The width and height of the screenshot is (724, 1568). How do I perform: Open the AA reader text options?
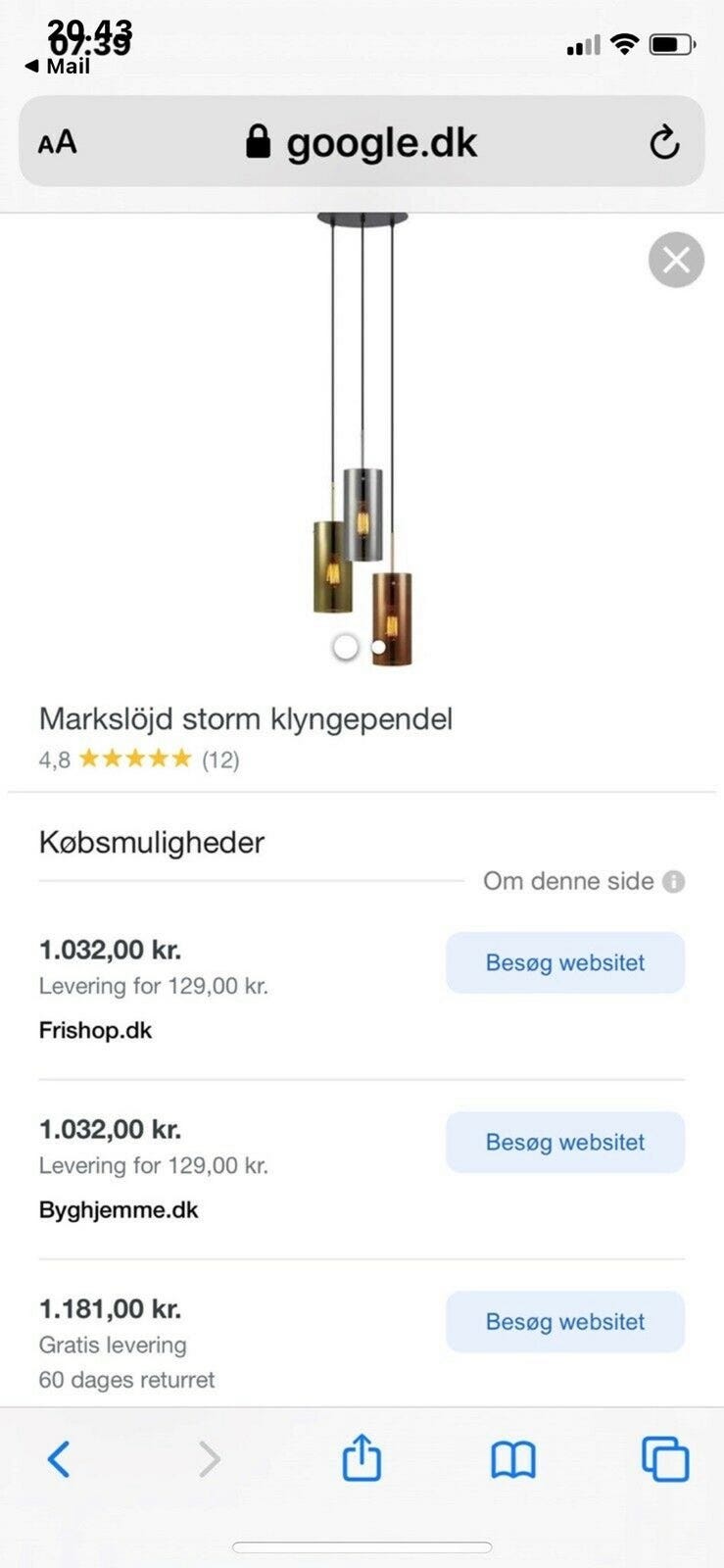57,142
